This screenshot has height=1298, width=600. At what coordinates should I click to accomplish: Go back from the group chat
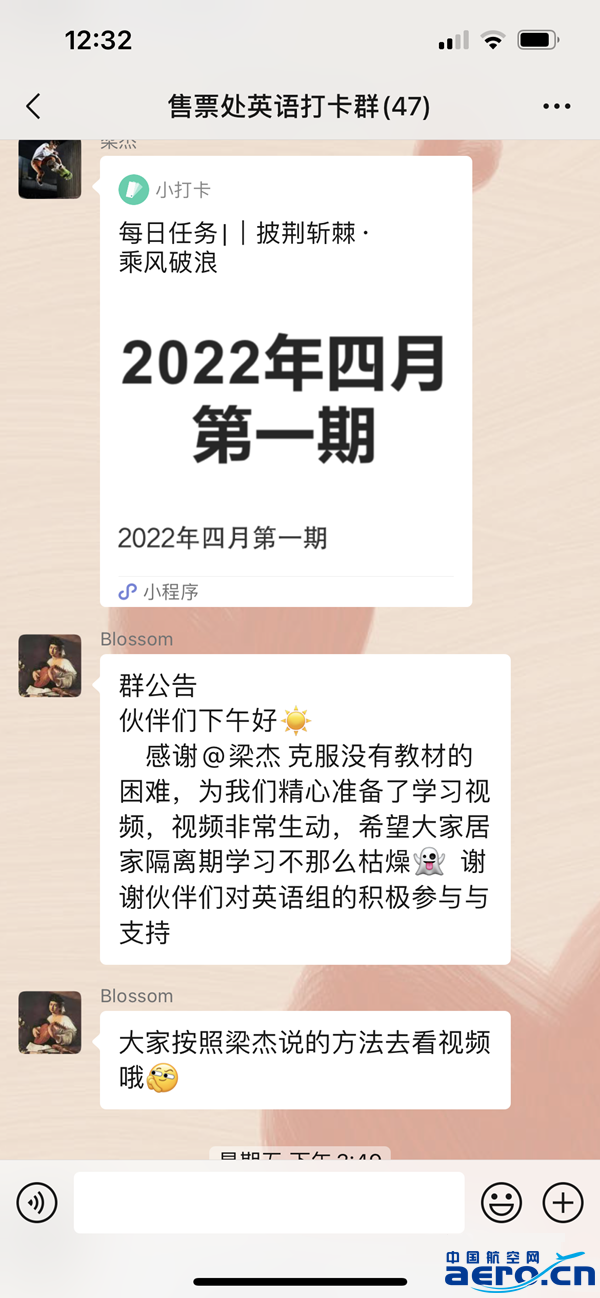click(34, 107)
